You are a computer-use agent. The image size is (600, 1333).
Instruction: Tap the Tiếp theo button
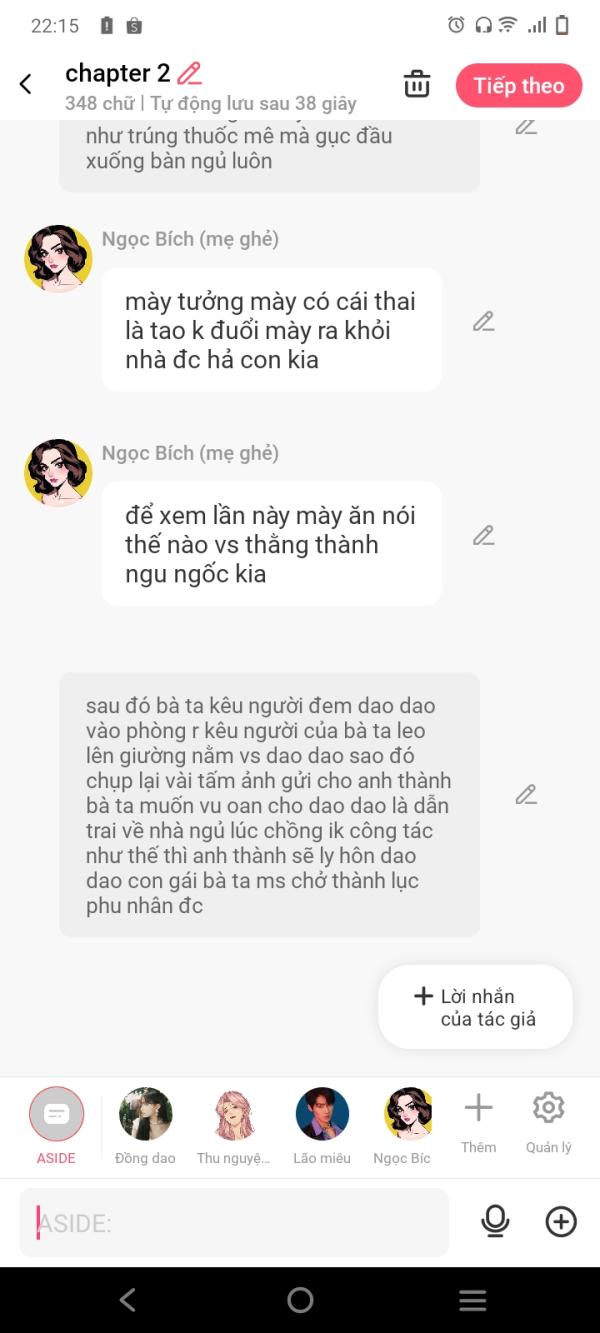click(x=518, y=86)
